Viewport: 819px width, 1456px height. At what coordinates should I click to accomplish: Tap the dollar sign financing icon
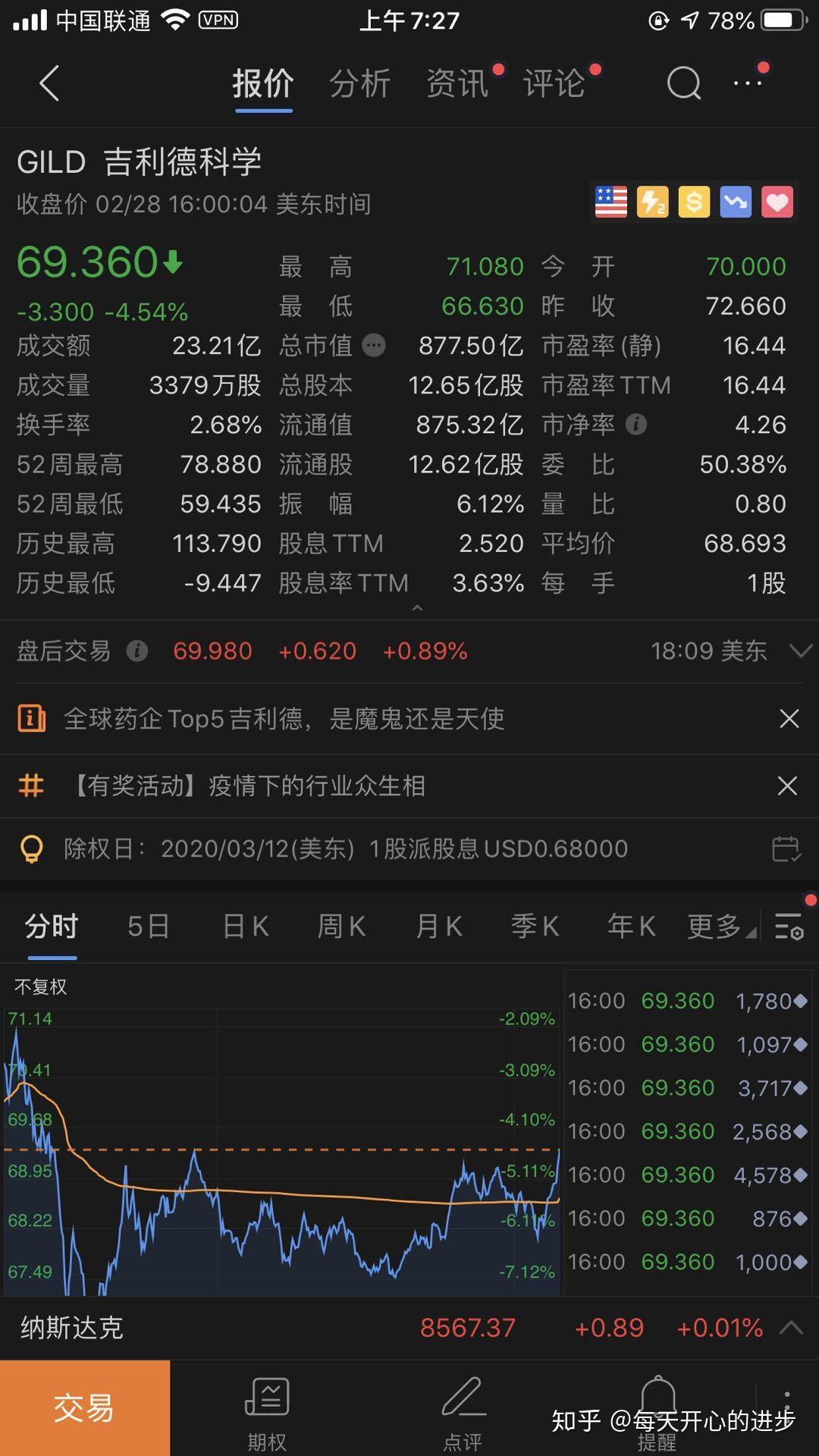click(x=693, y=201)
